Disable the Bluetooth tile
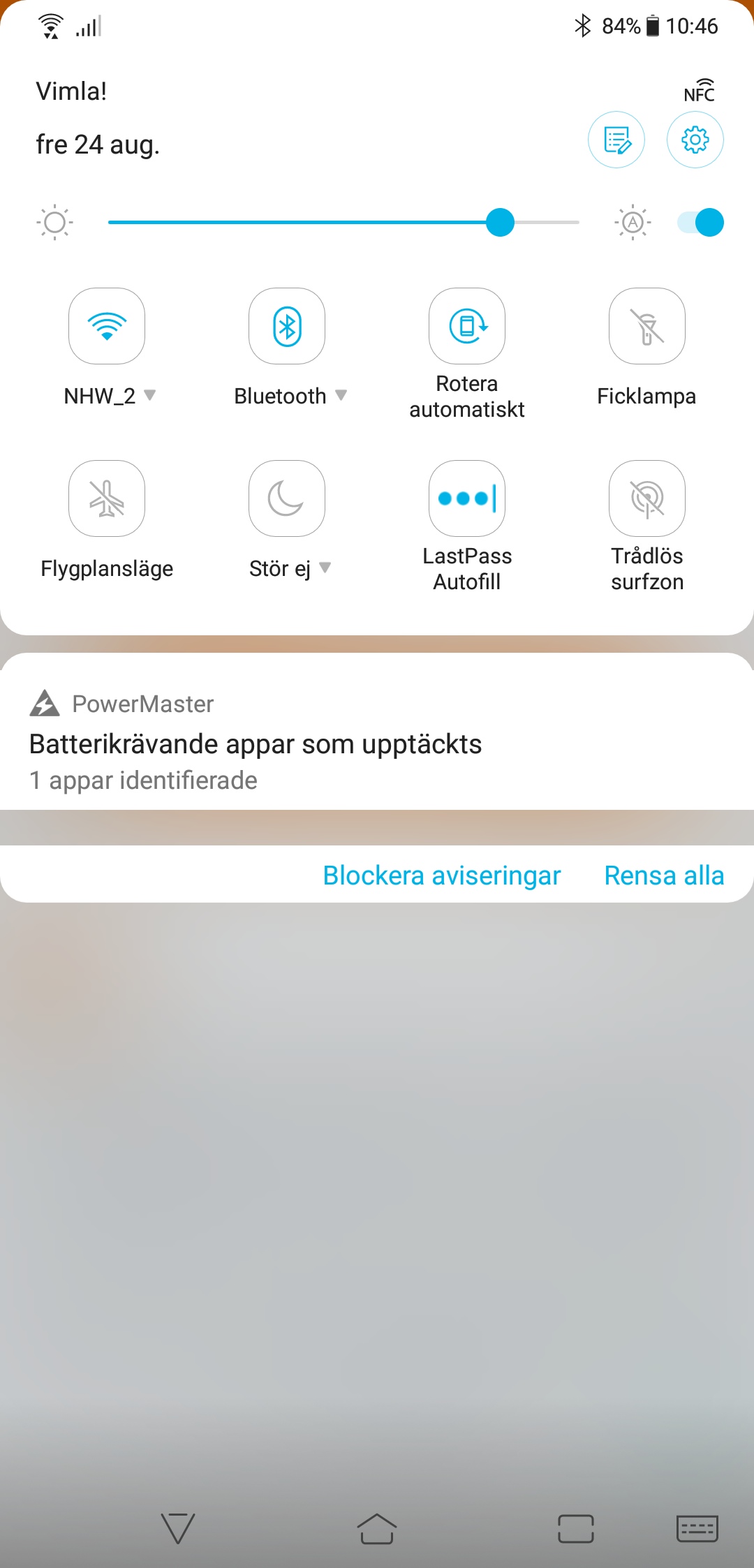Viewport: 754px width, 1568px height. tap(287, 326)
